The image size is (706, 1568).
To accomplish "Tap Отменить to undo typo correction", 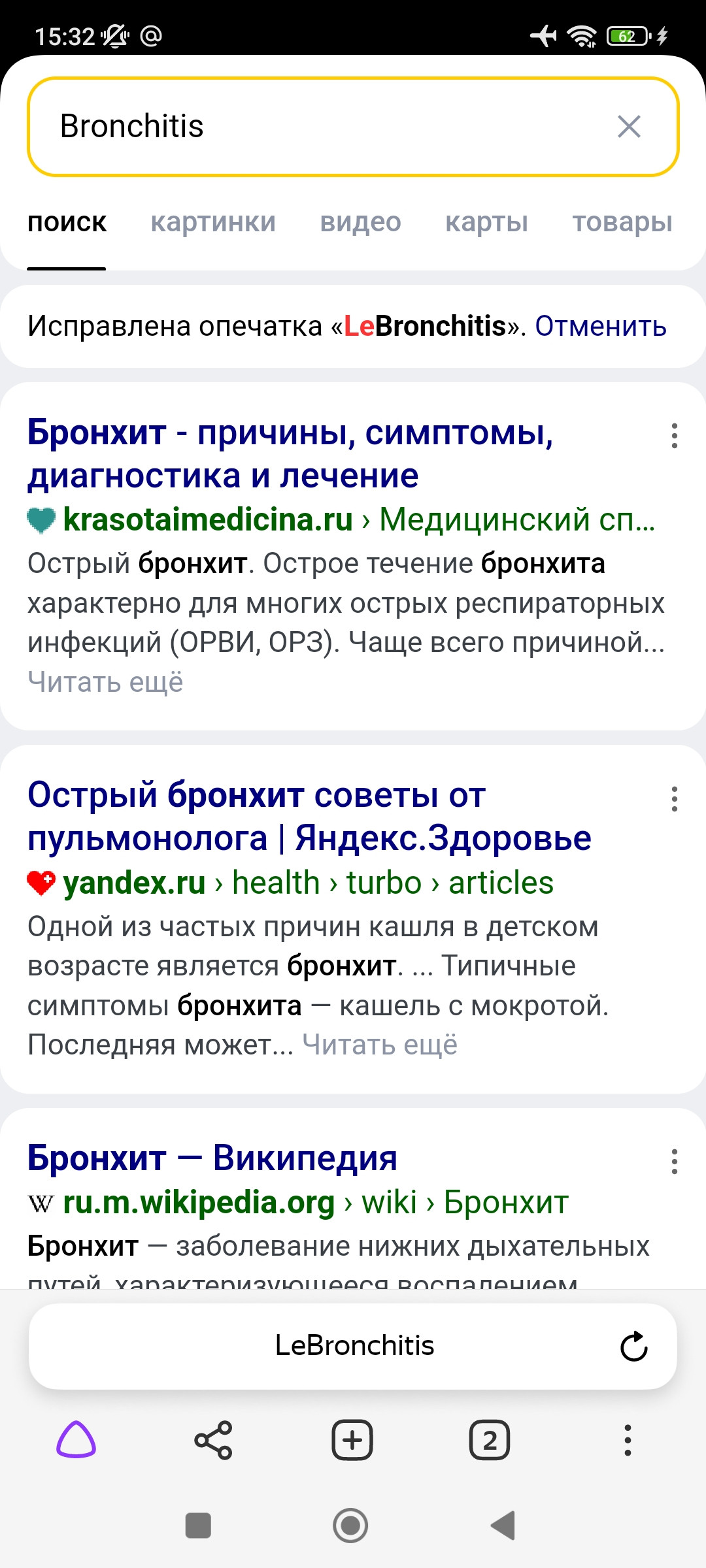I will pos(600,326).
